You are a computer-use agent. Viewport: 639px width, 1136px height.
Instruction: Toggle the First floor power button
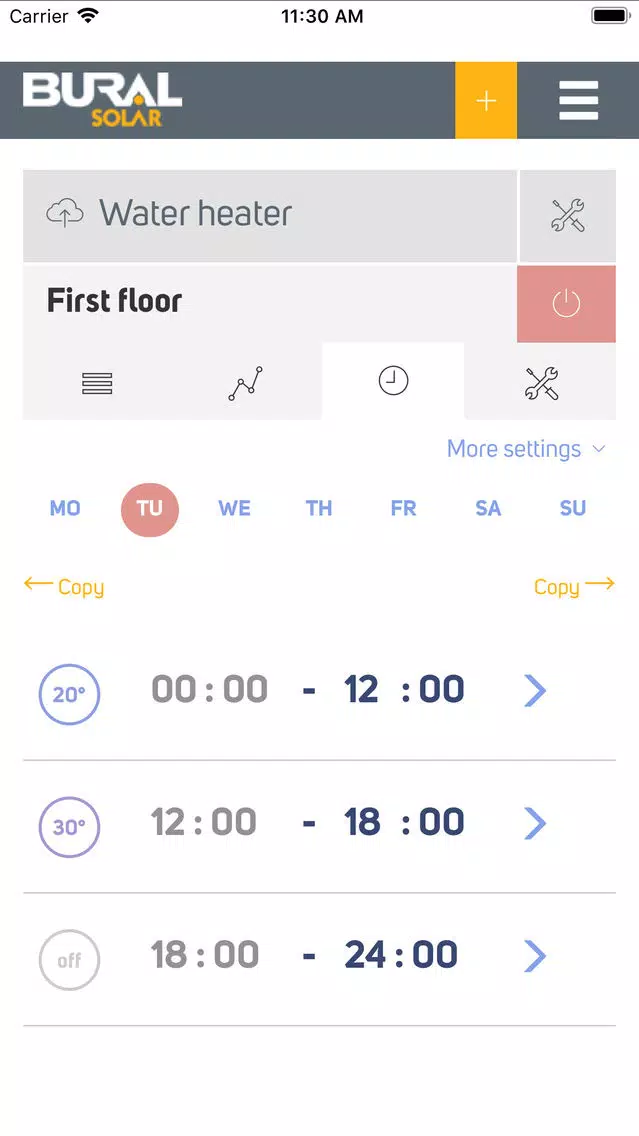[x=566, y=303]
